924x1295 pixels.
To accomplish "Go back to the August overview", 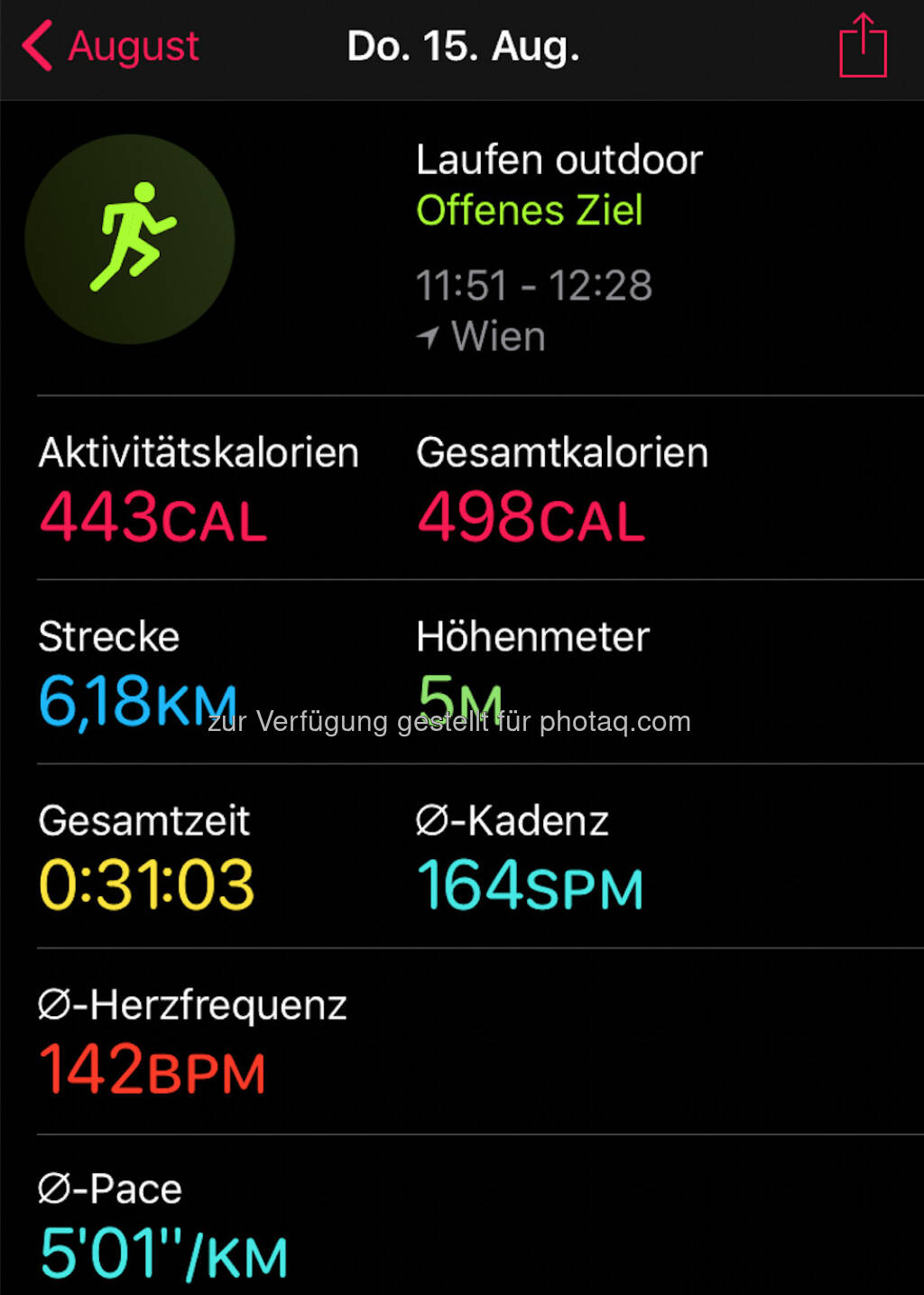I will click(x=110, y=46).
